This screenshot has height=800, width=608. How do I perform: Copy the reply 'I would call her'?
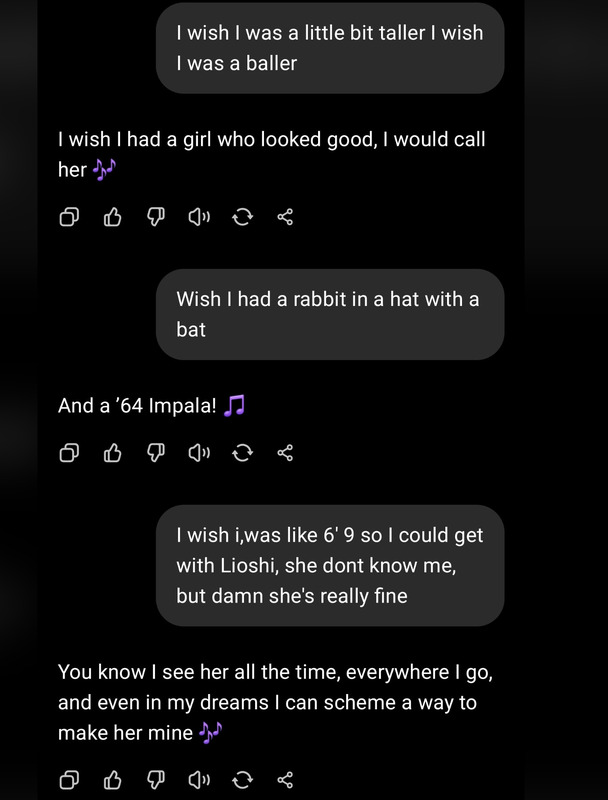tap(69, 217)
